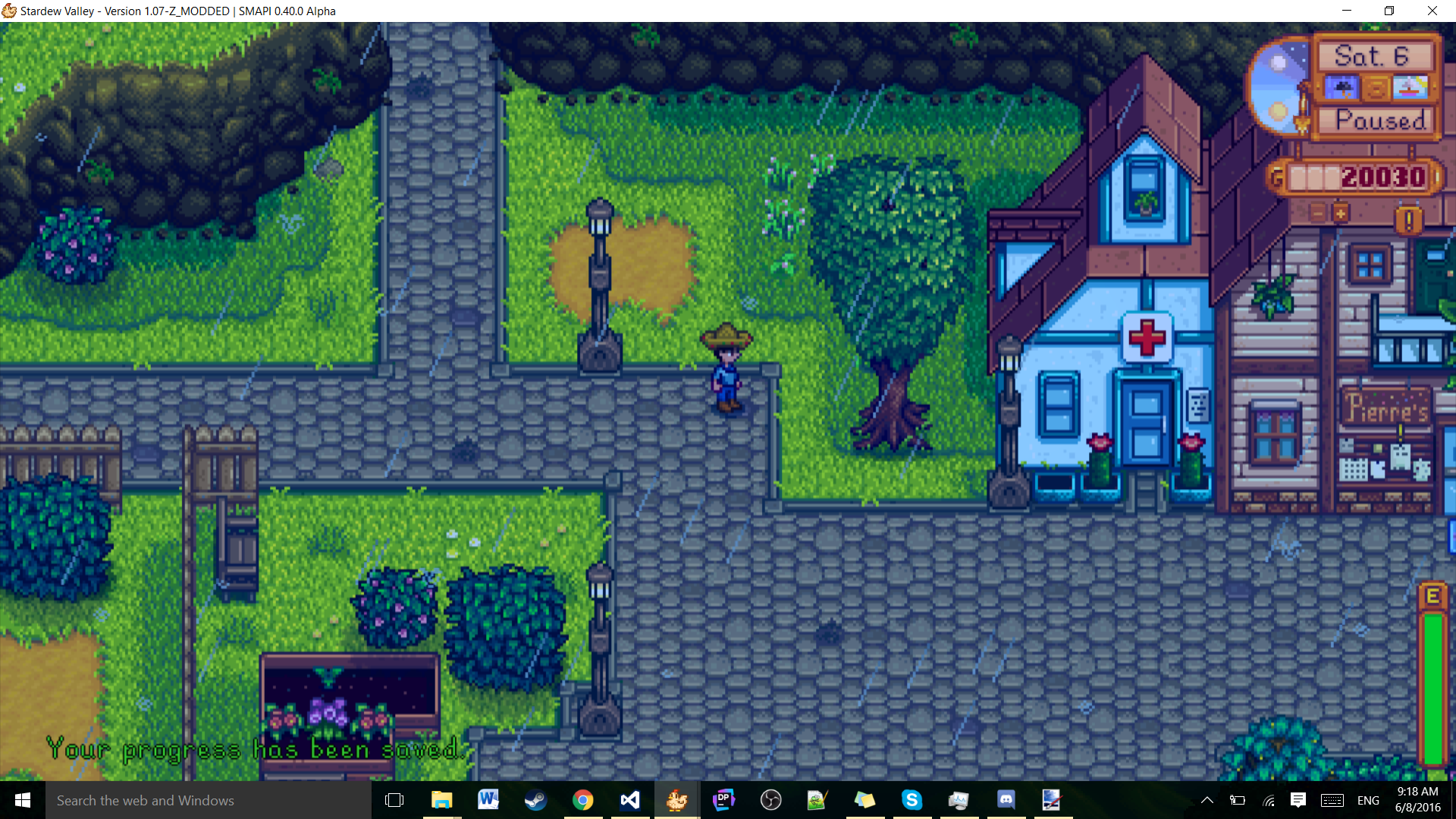Open the journal quest log icon

coord(1408,221)
